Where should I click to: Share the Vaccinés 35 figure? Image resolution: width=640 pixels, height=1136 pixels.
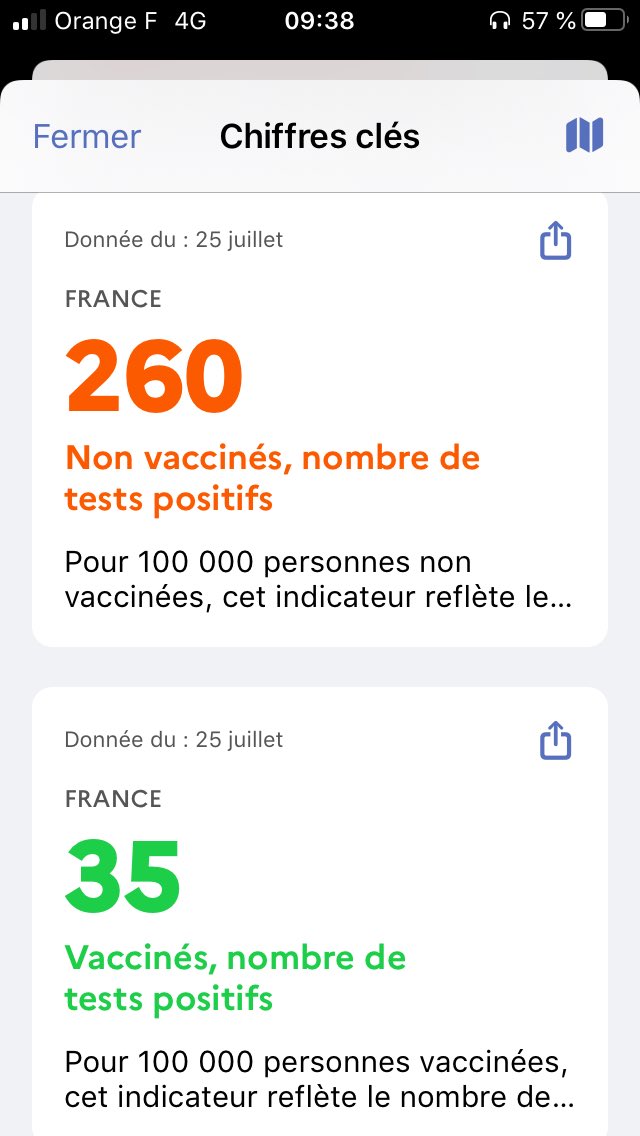click(x=556, y=740)
